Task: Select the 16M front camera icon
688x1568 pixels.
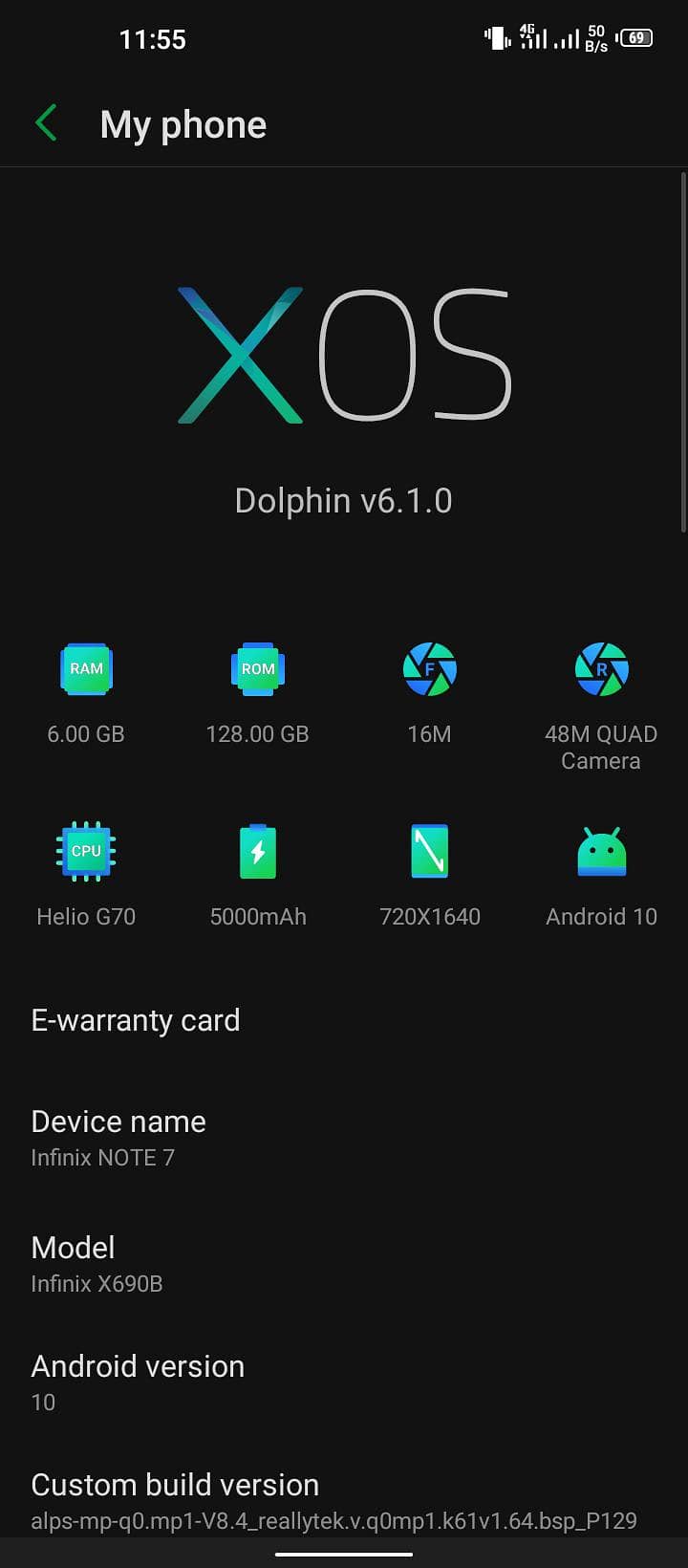Action: (x=429, y=668)
